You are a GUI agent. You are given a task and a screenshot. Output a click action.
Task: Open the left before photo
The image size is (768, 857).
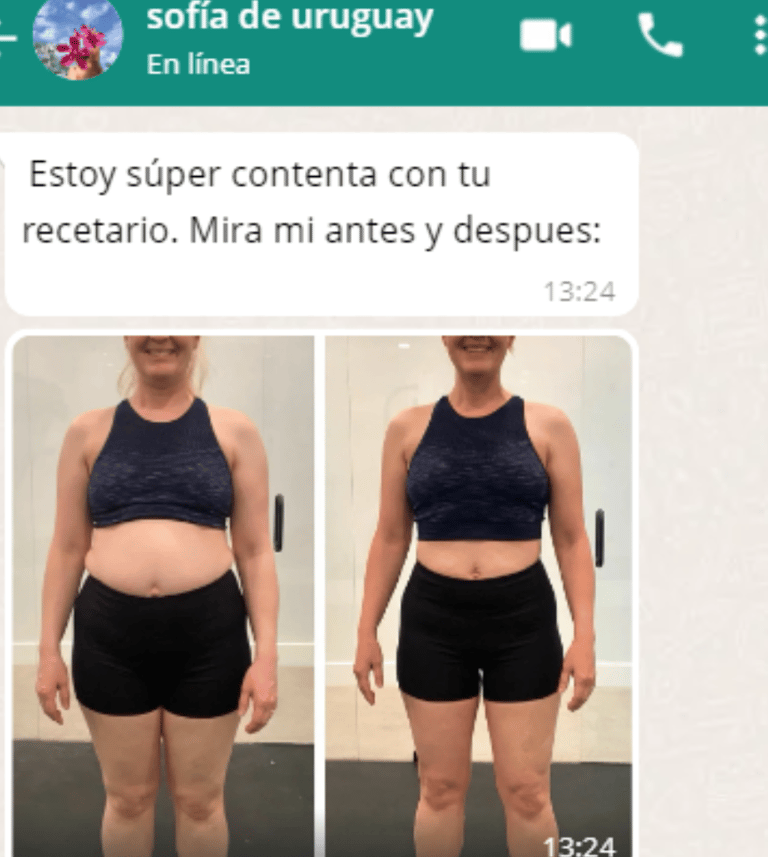point(163,596)
